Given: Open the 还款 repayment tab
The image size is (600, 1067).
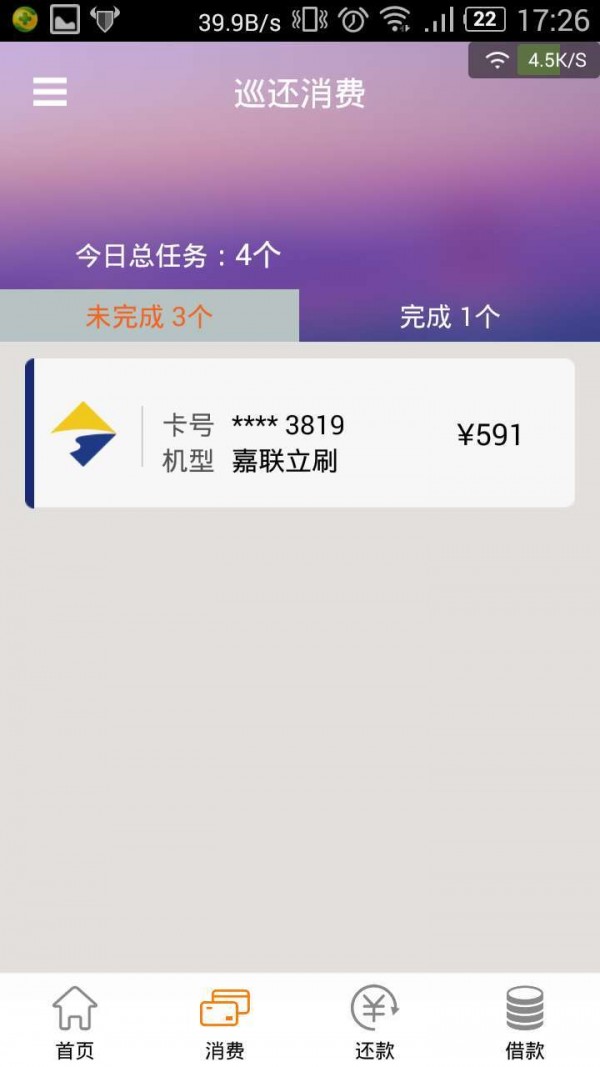Looking at the screenshot, I should click(375, 1022).
